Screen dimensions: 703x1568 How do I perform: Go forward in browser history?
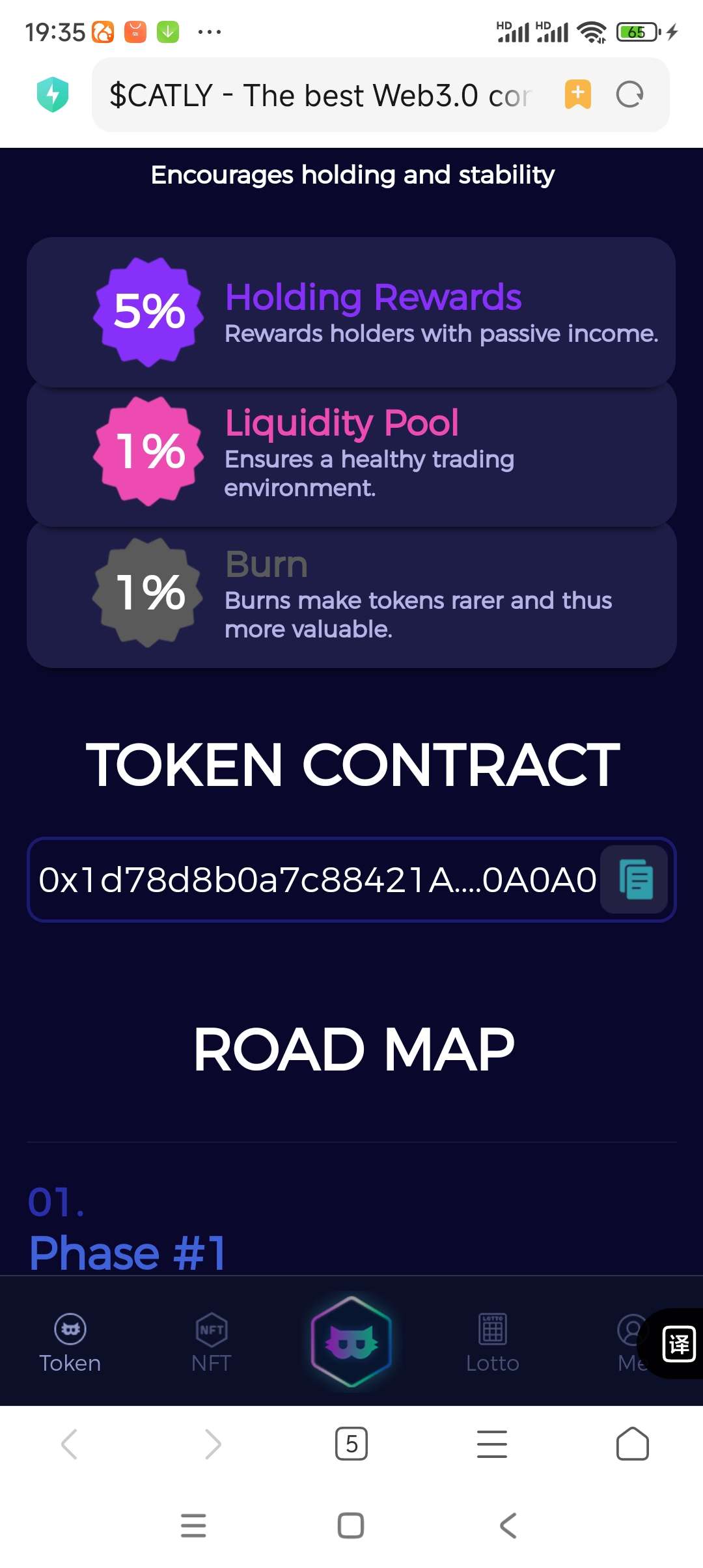point(212,1444)
